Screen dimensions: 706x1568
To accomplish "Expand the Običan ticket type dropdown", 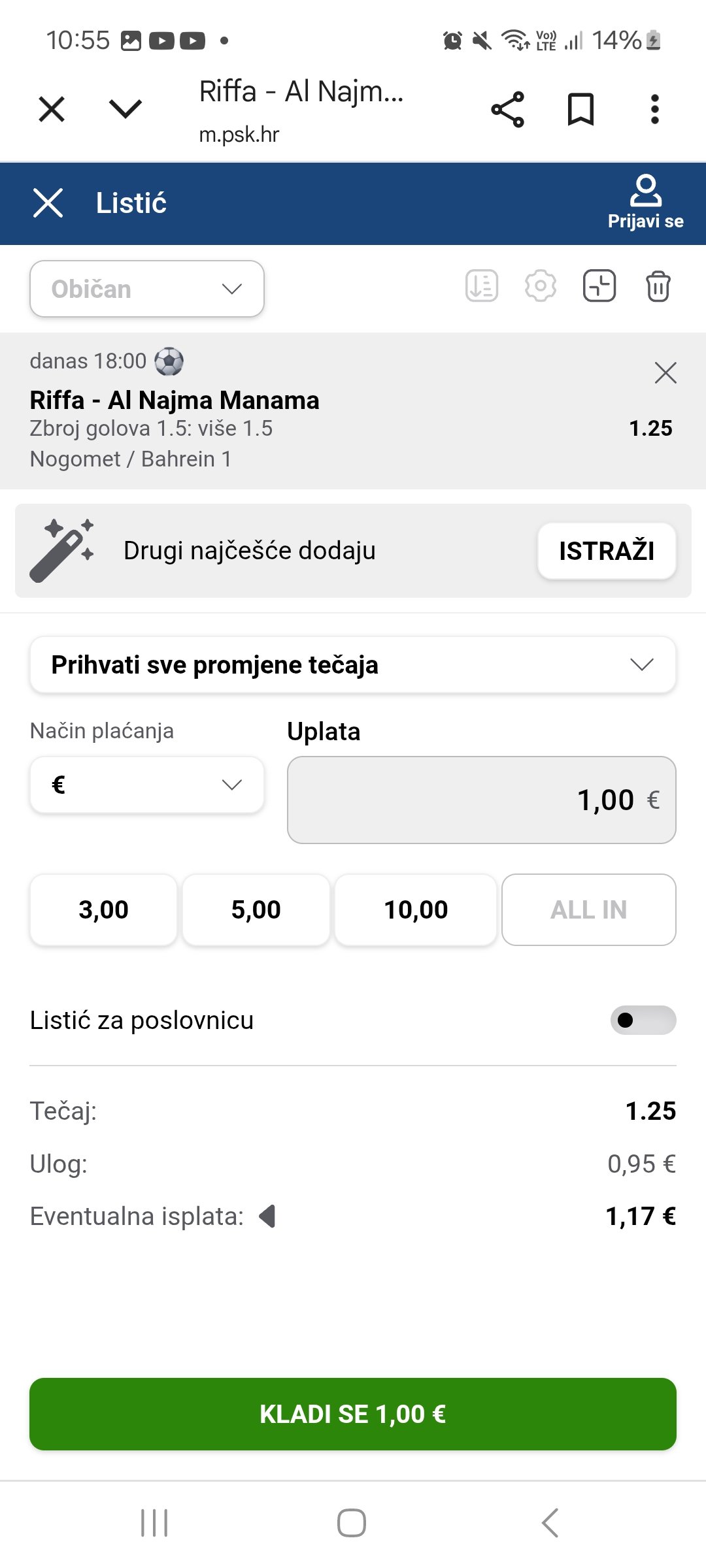I will coord(147,289).
